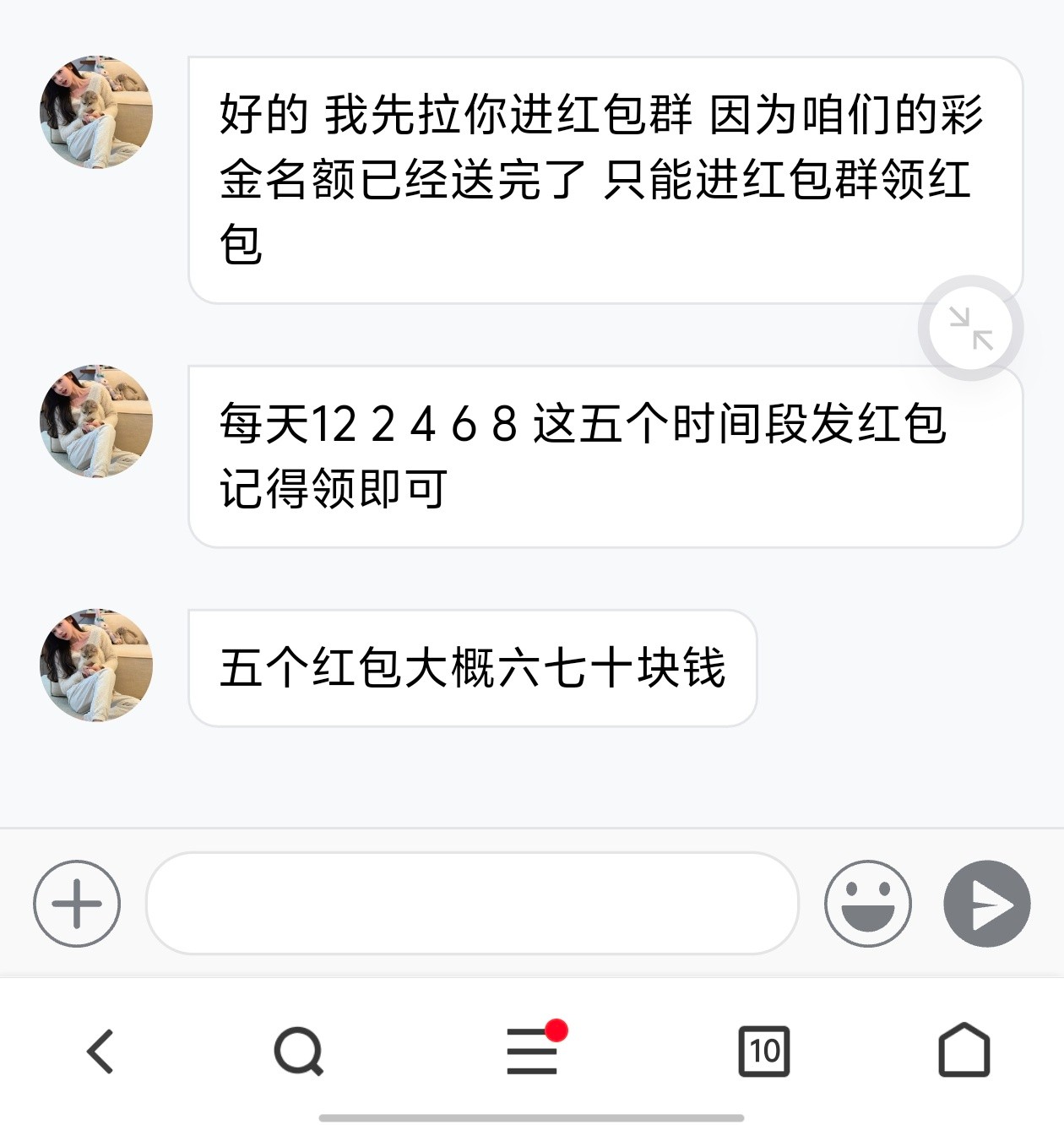The width and height of the screenshot is (1064, 1125).
Task: Send the message with arrow button
Action: (986, 904)
